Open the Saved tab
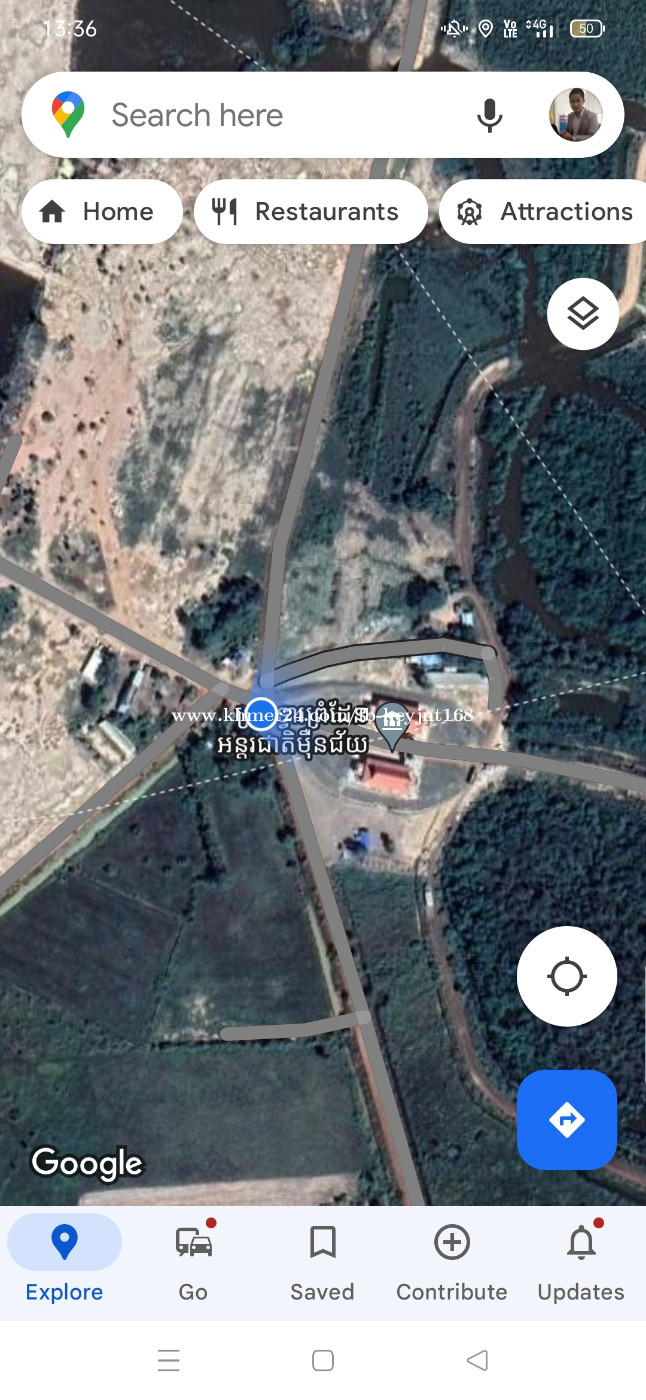 tap(322, 1264)
